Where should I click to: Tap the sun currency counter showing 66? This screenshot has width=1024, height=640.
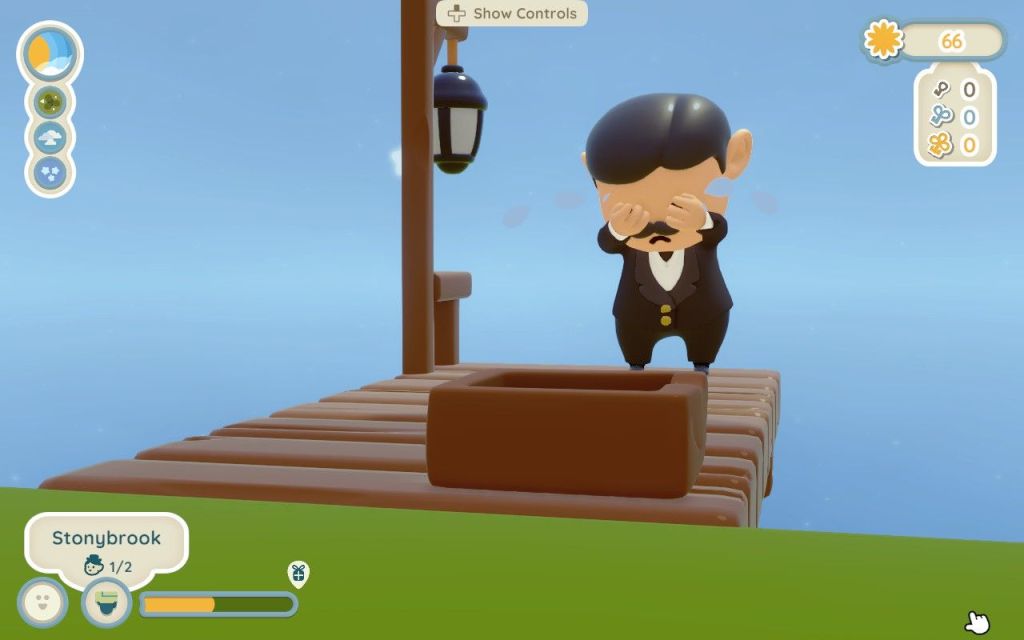[x=934, y=41]
